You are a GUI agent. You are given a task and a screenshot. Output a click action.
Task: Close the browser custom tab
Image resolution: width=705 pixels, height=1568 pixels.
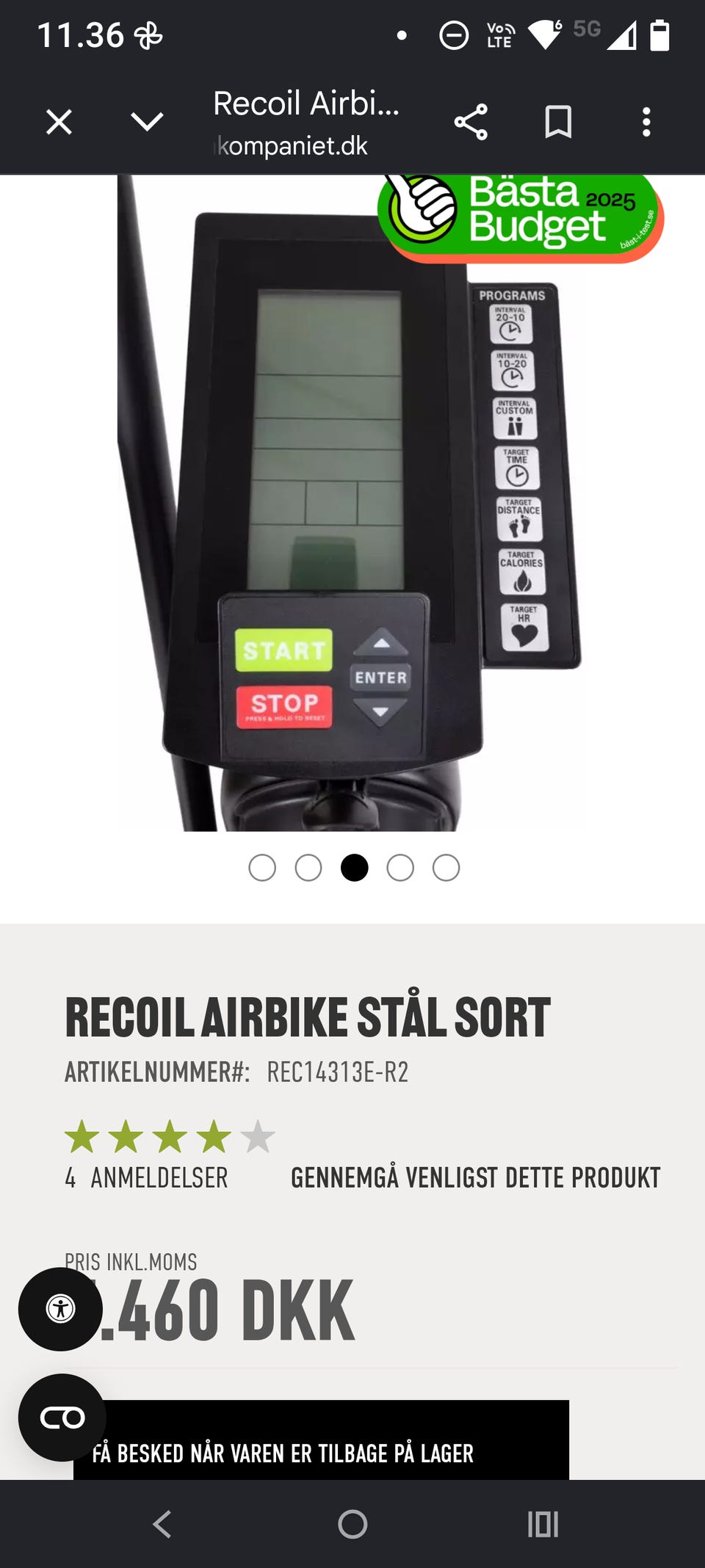(59, 122)
